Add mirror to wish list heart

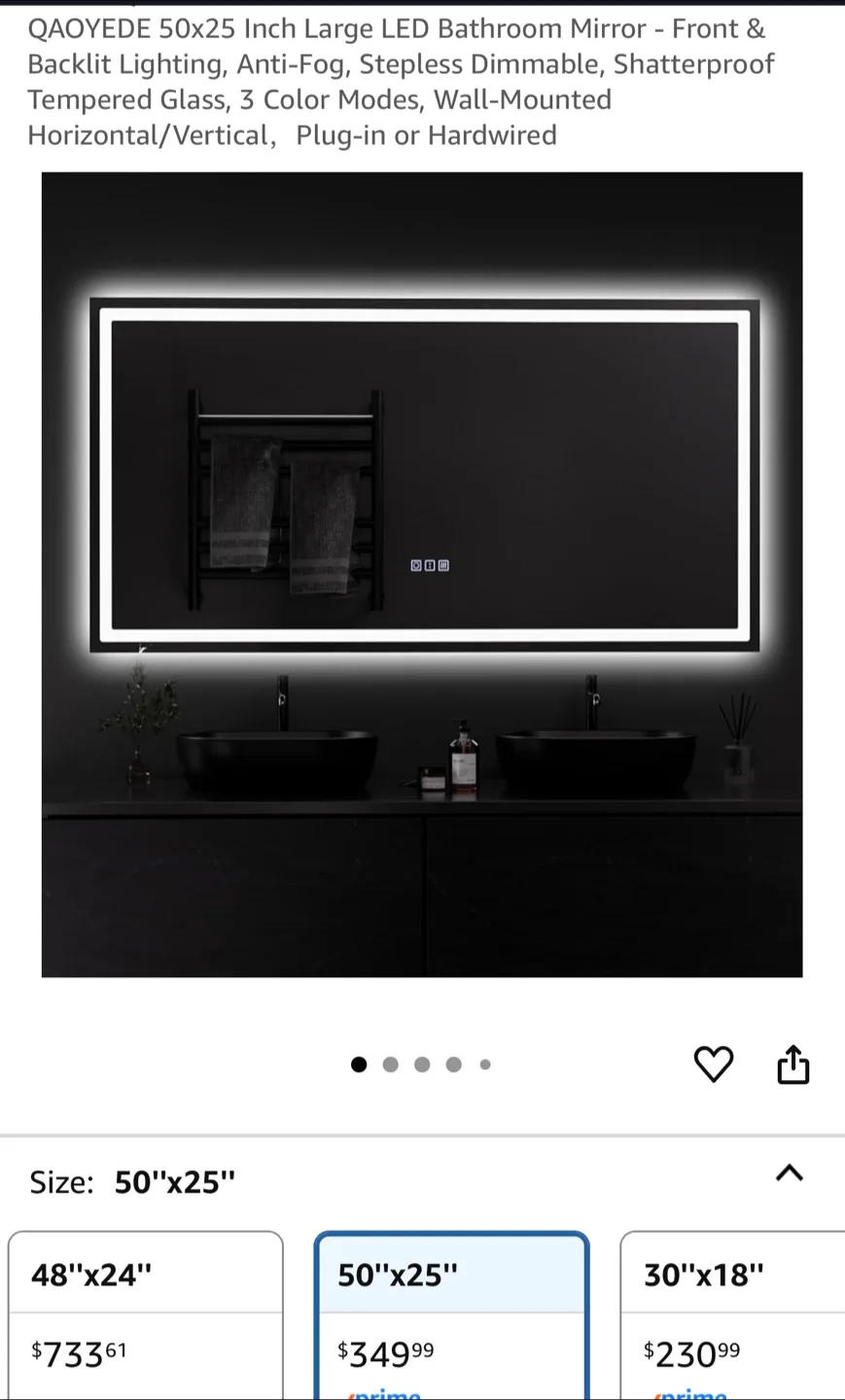pos(713,1065)
